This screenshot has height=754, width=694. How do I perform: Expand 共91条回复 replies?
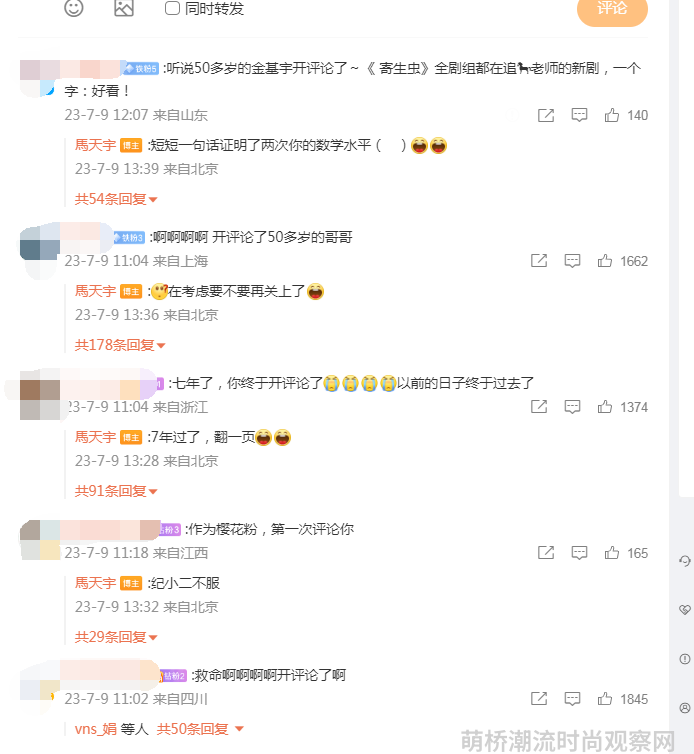pyautogui.click(x=116, y=491)
